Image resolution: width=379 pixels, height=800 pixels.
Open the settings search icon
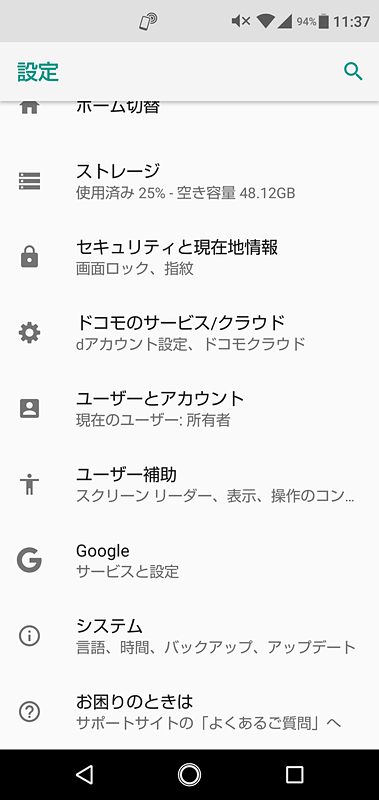click(353, 71)
